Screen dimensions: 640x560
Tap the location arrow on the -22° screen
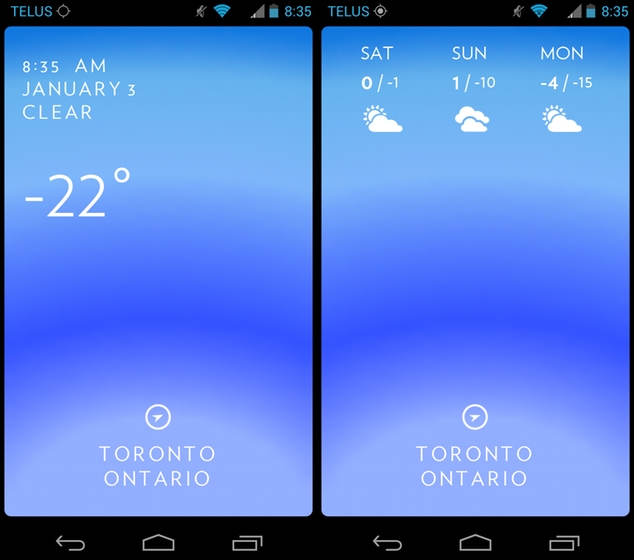[x=158, y=417]
